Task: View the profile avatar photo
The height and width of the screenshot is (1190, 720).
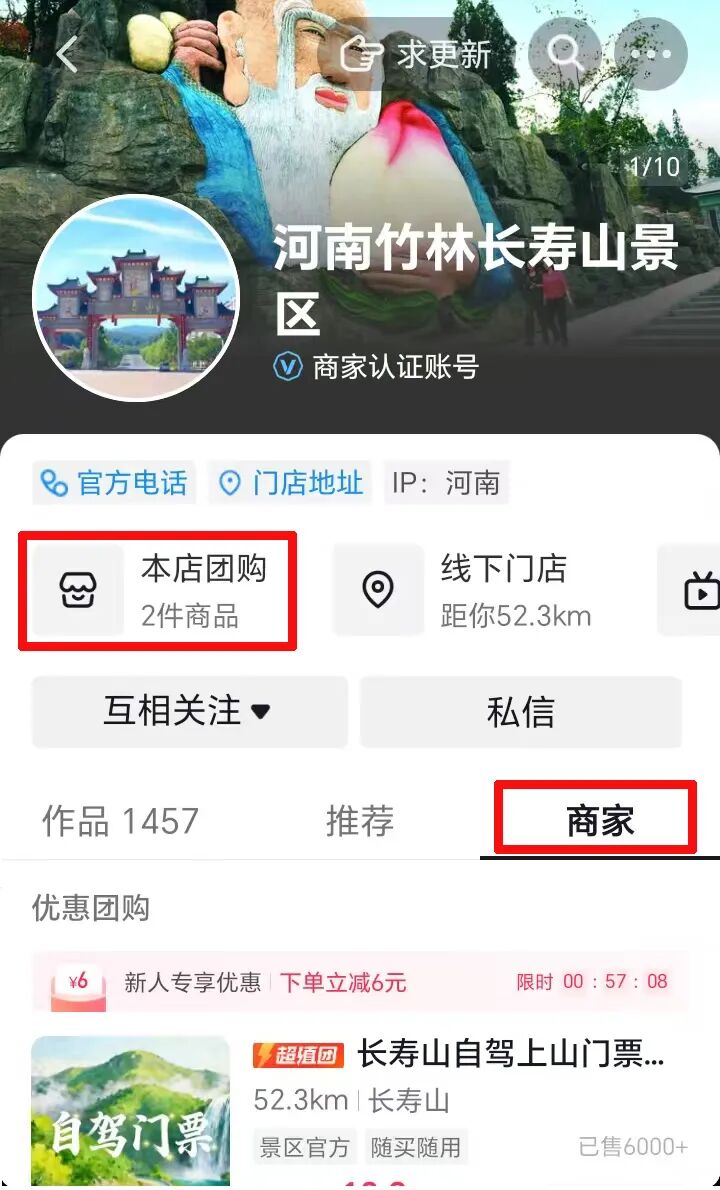Action: [x=136, y=298]
